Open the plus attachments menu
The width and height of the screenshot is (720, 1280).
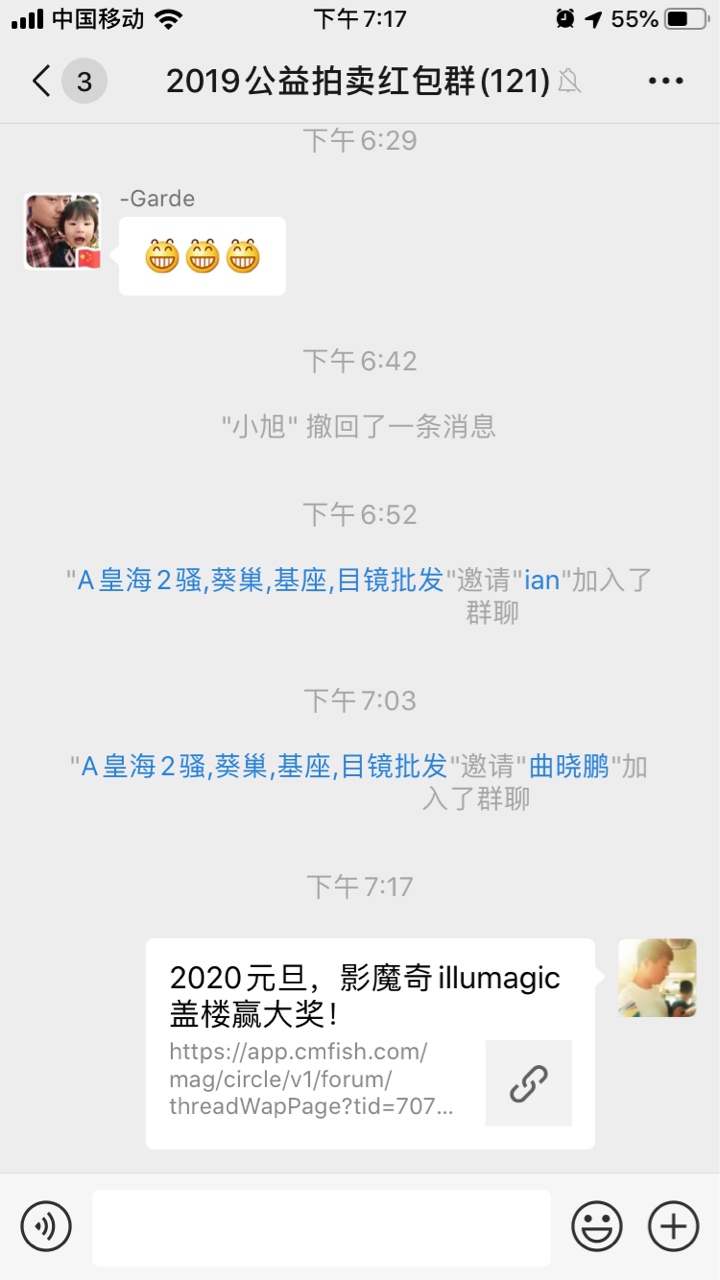tap(673, 1225)
